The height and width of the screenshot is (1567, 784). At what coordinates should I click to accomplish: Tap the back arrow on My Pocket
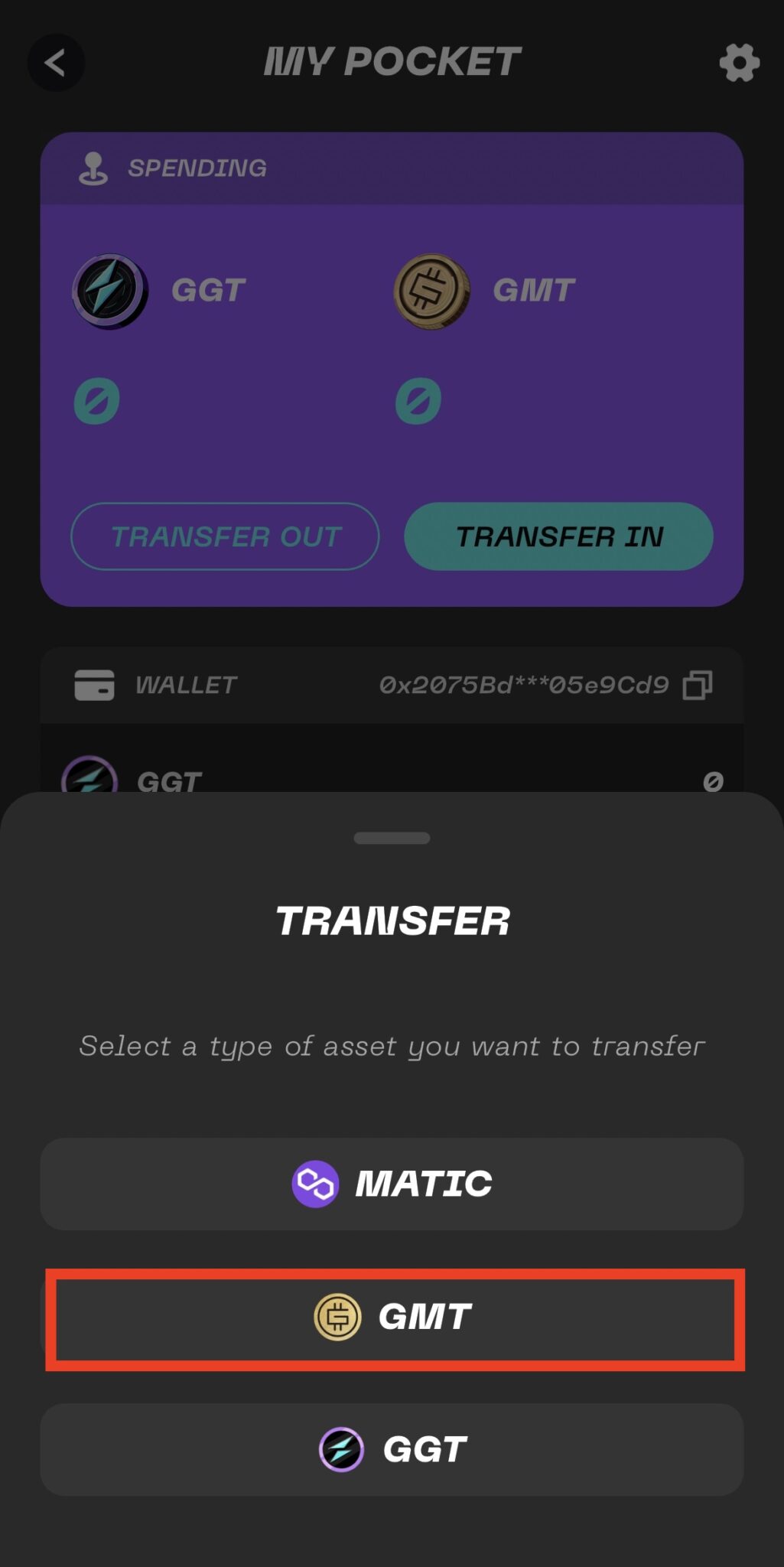[54, 63]
